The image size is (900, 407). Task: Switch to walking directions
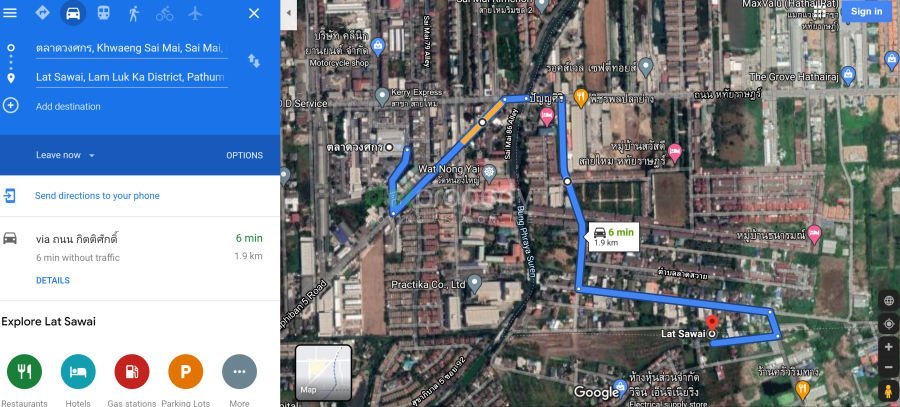134,13
